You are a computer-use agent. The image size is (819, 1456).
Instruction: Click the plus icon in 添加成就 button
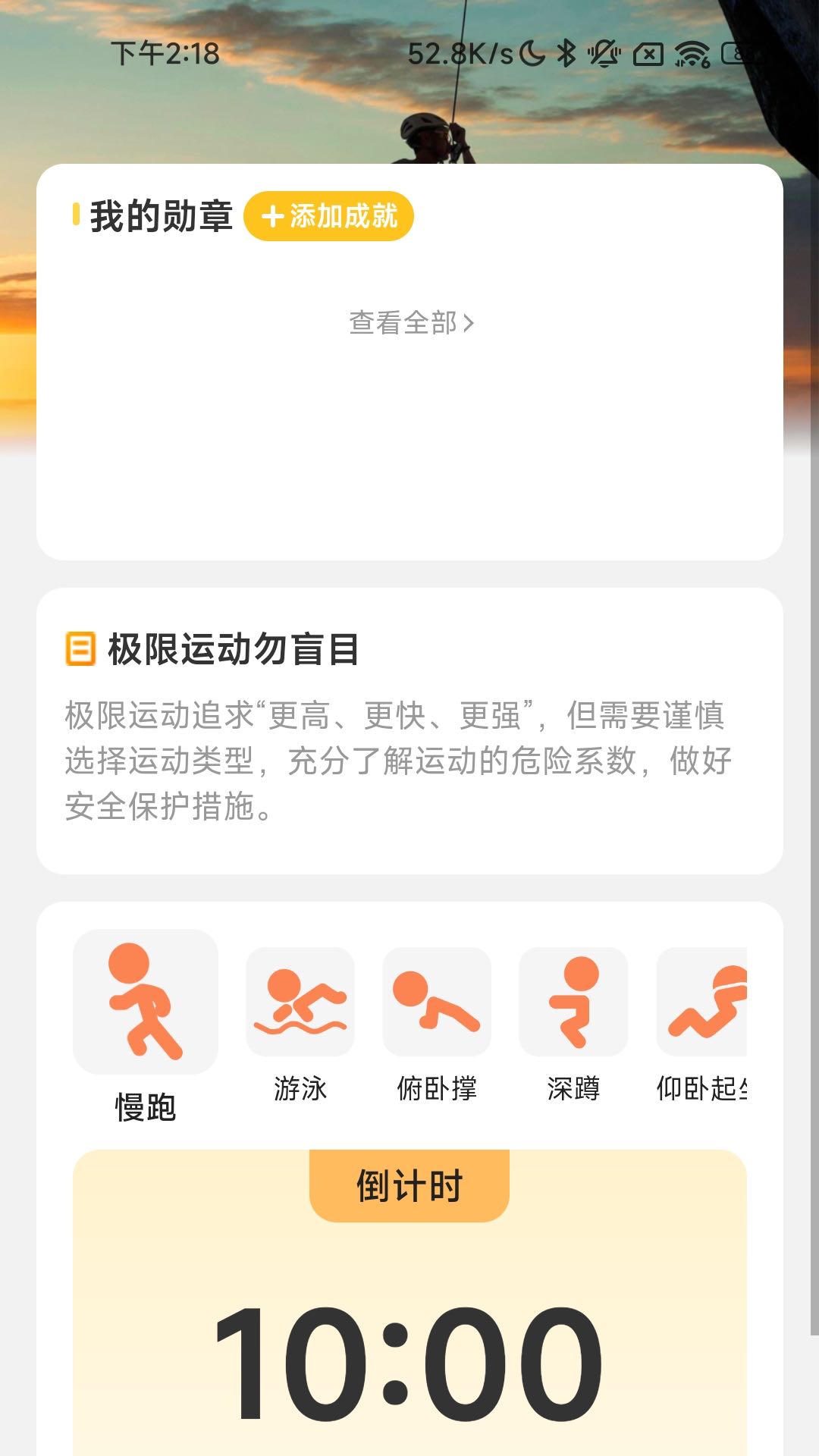[273, 216]
